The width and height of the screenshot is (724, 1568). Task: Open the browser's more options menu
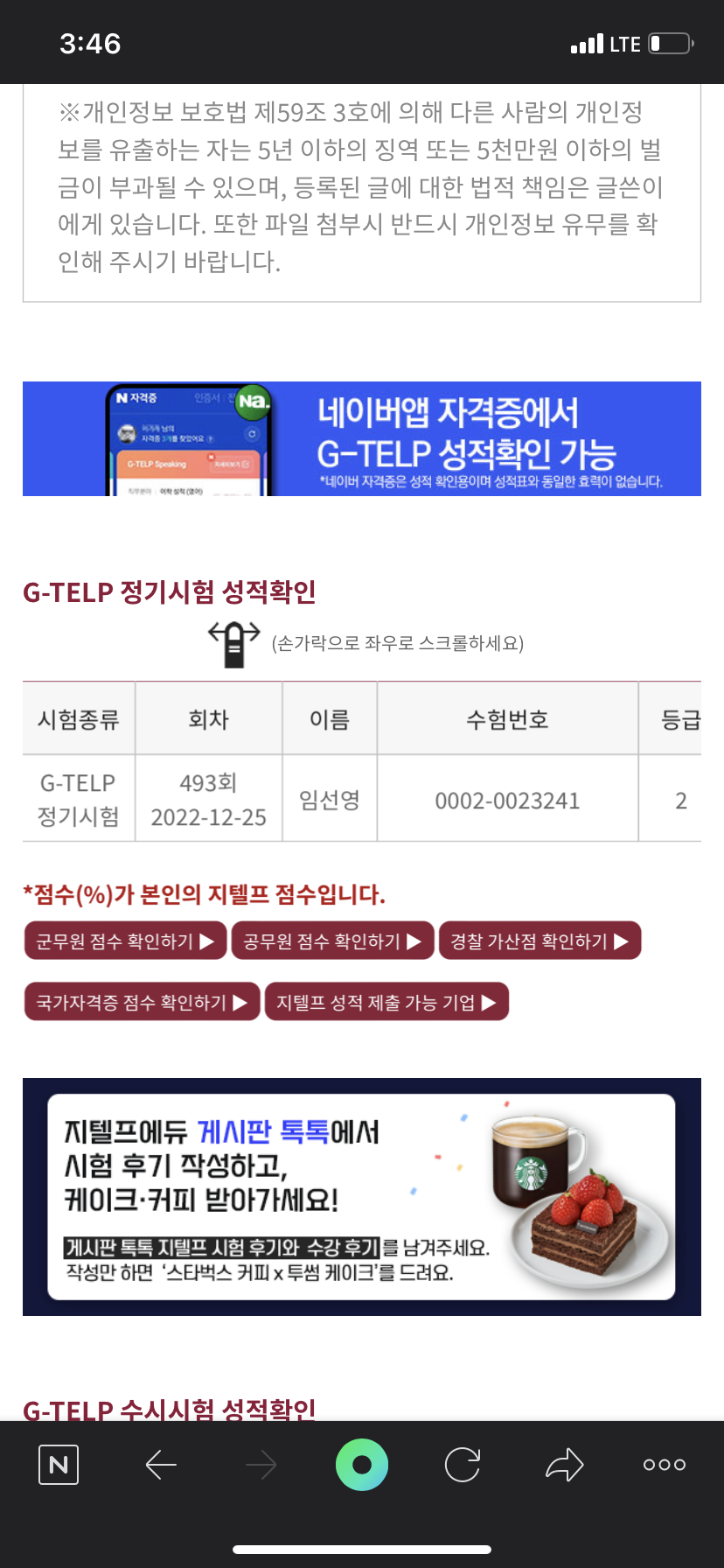click(x=664, y=1464)
